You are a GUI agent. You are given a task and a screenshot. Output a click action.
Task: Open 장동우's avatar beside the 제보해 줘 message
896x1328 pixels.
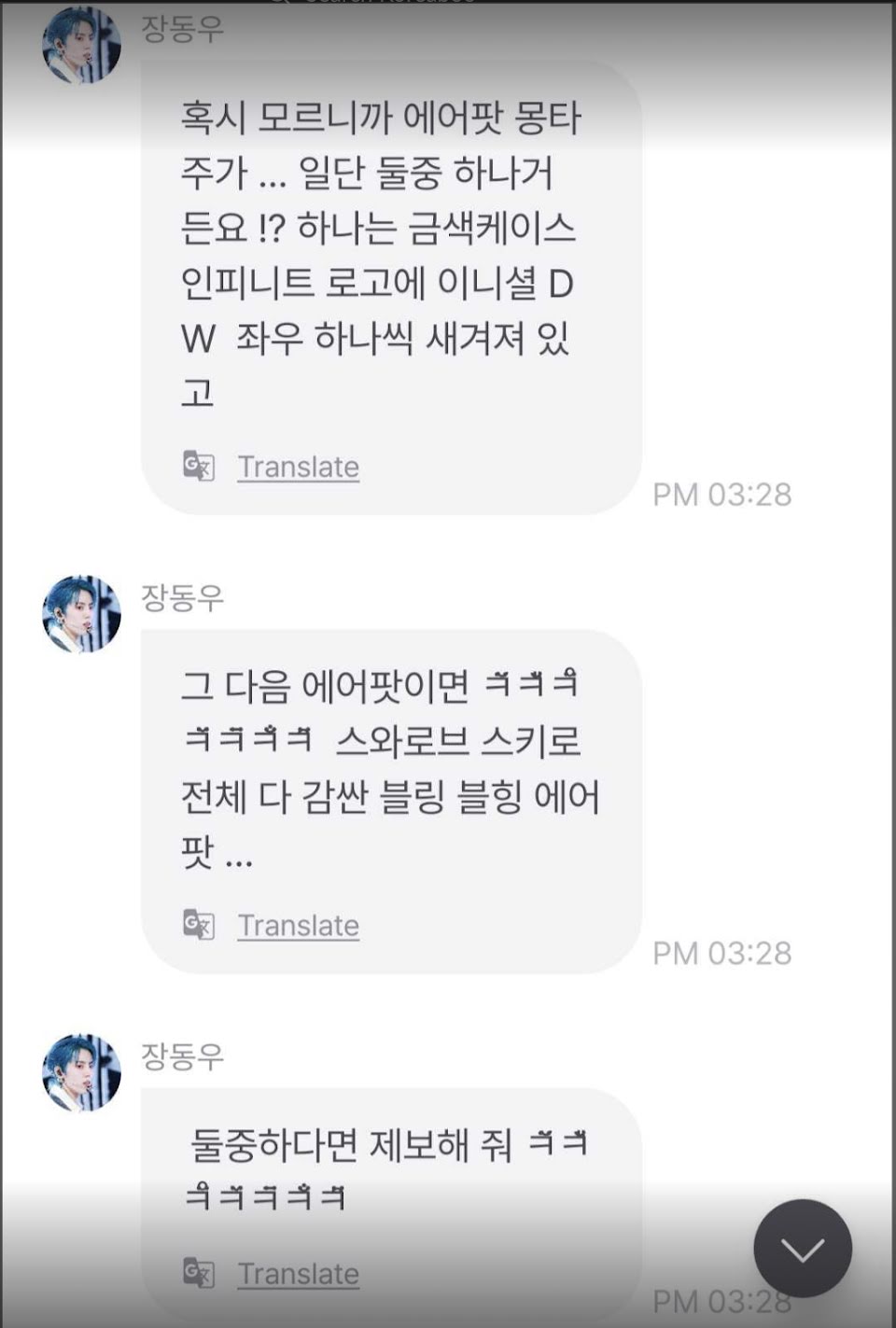(82, 1072)
